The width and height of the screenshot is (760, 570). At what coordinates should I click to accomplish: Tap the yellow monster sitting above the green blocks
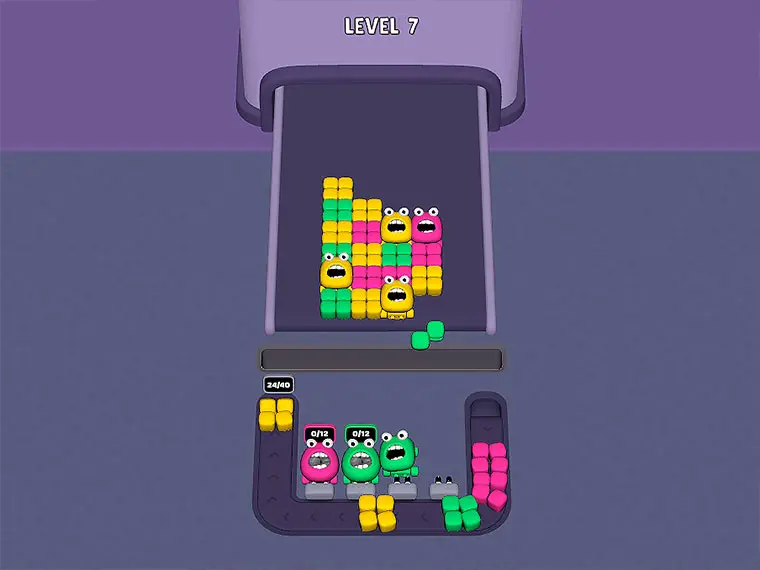336,270
